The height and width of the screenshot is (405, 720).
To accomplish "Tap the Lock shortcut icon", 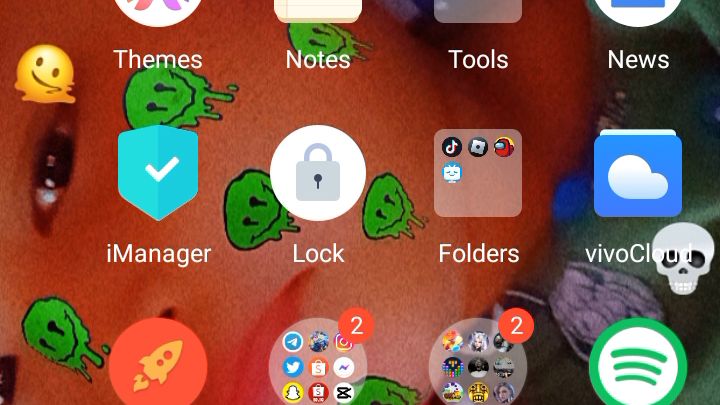I will 318,173.
